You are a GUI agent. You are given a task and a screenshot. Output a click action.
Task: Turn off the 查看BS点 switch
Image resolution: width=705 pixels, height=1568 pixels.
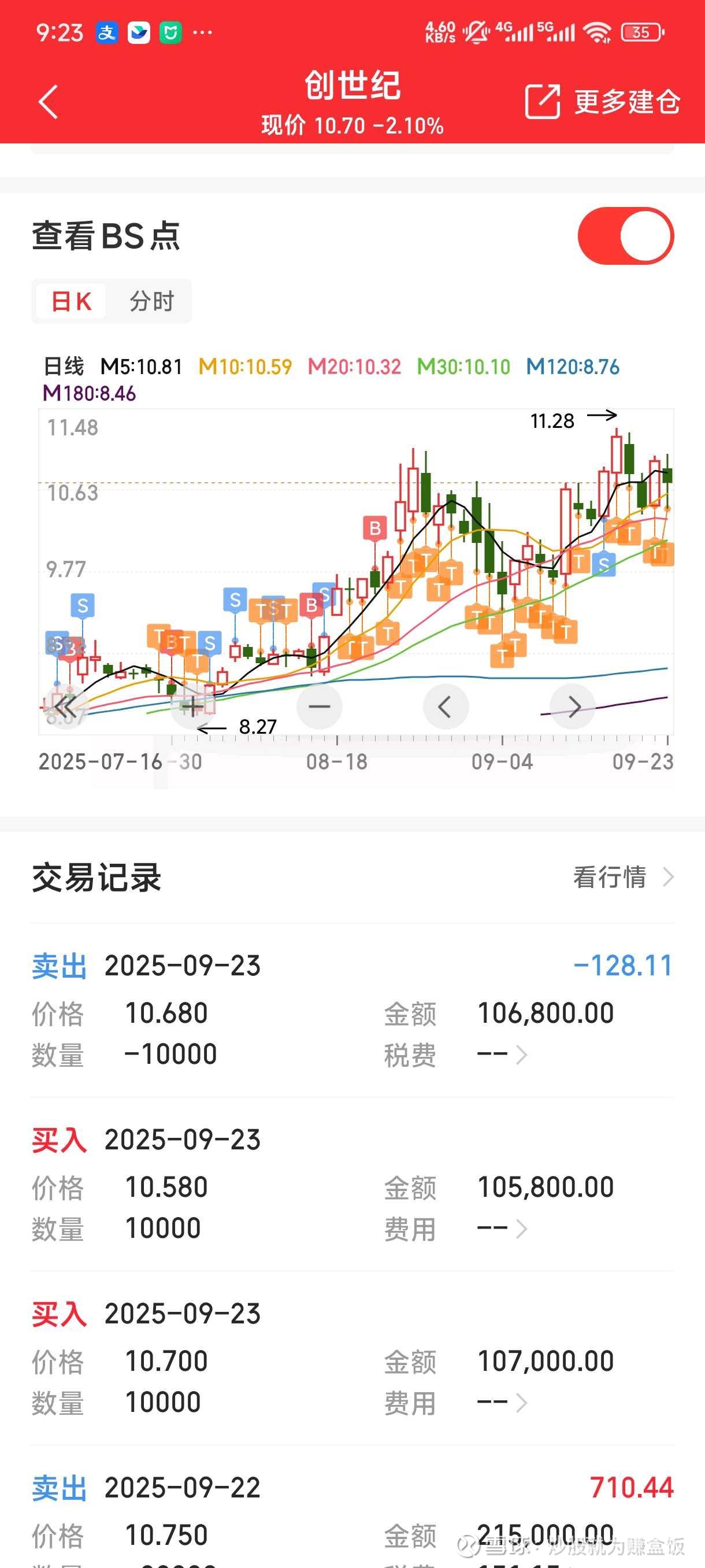click(x=625, y=235)
